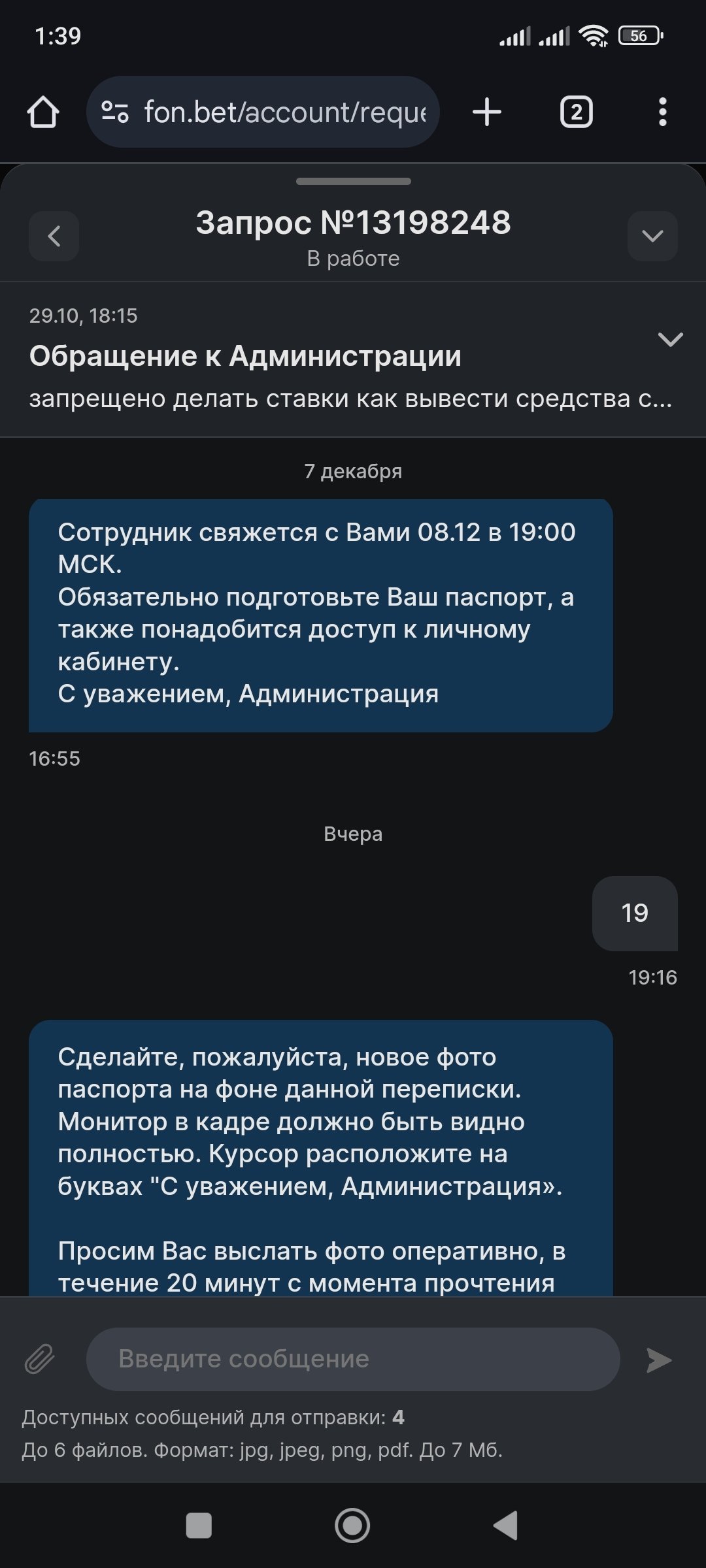Expand the dropdown beside the request title
This screenshot has width=706, height=1568.
click(652, 236)
